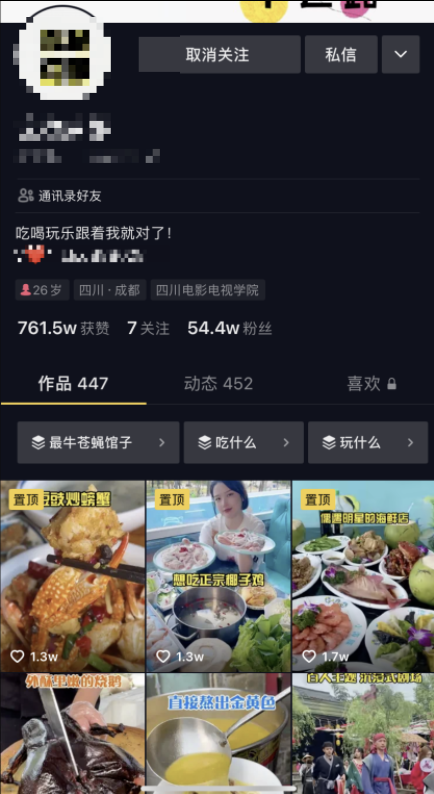Open the locked 喜欢 tab

click(371, 383)
